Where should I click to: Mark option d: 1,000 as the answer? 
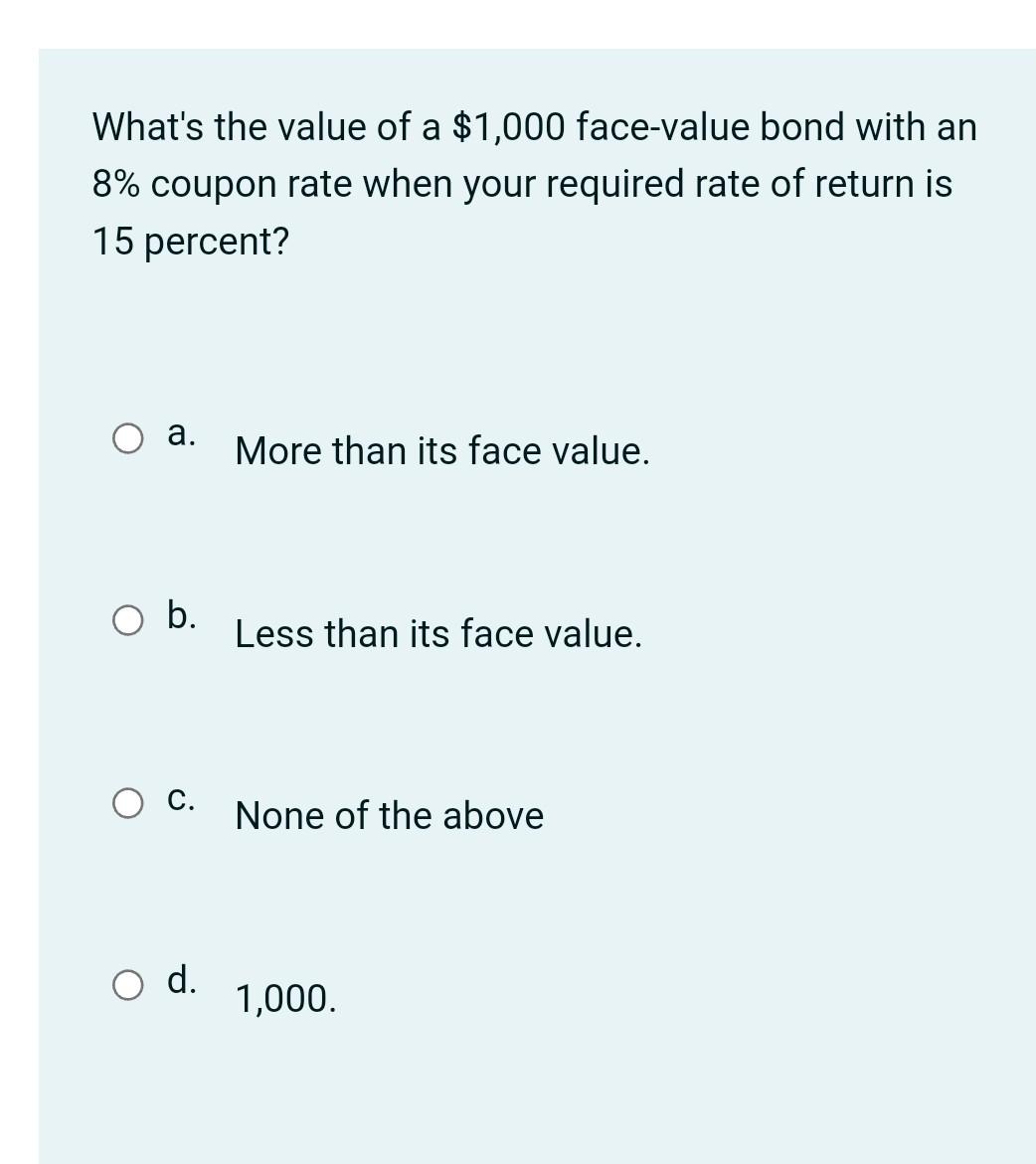126,985
